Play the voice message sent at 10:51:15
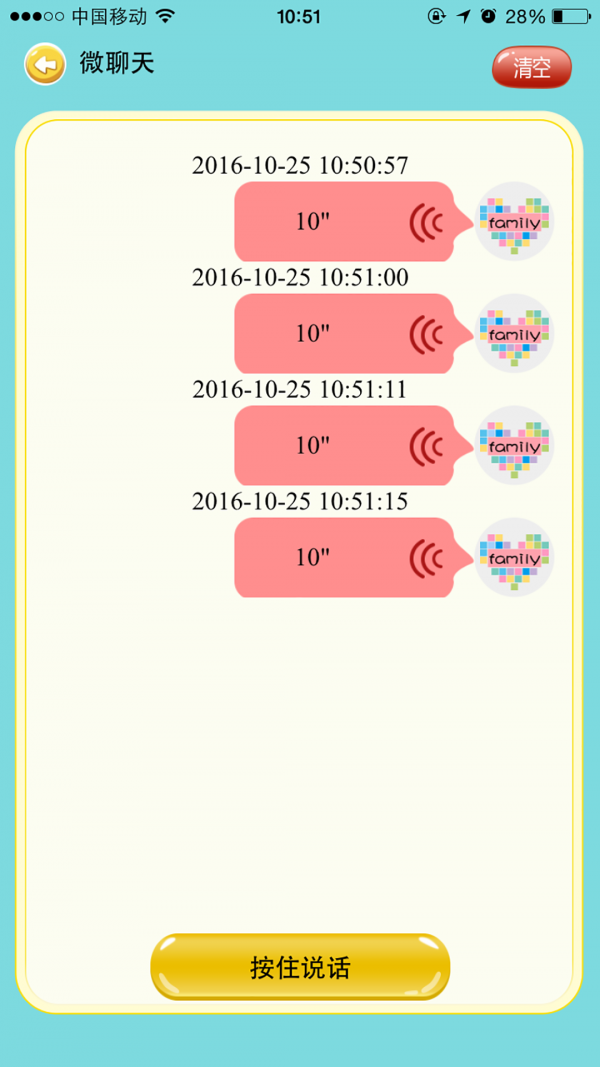 coord(345,558)
